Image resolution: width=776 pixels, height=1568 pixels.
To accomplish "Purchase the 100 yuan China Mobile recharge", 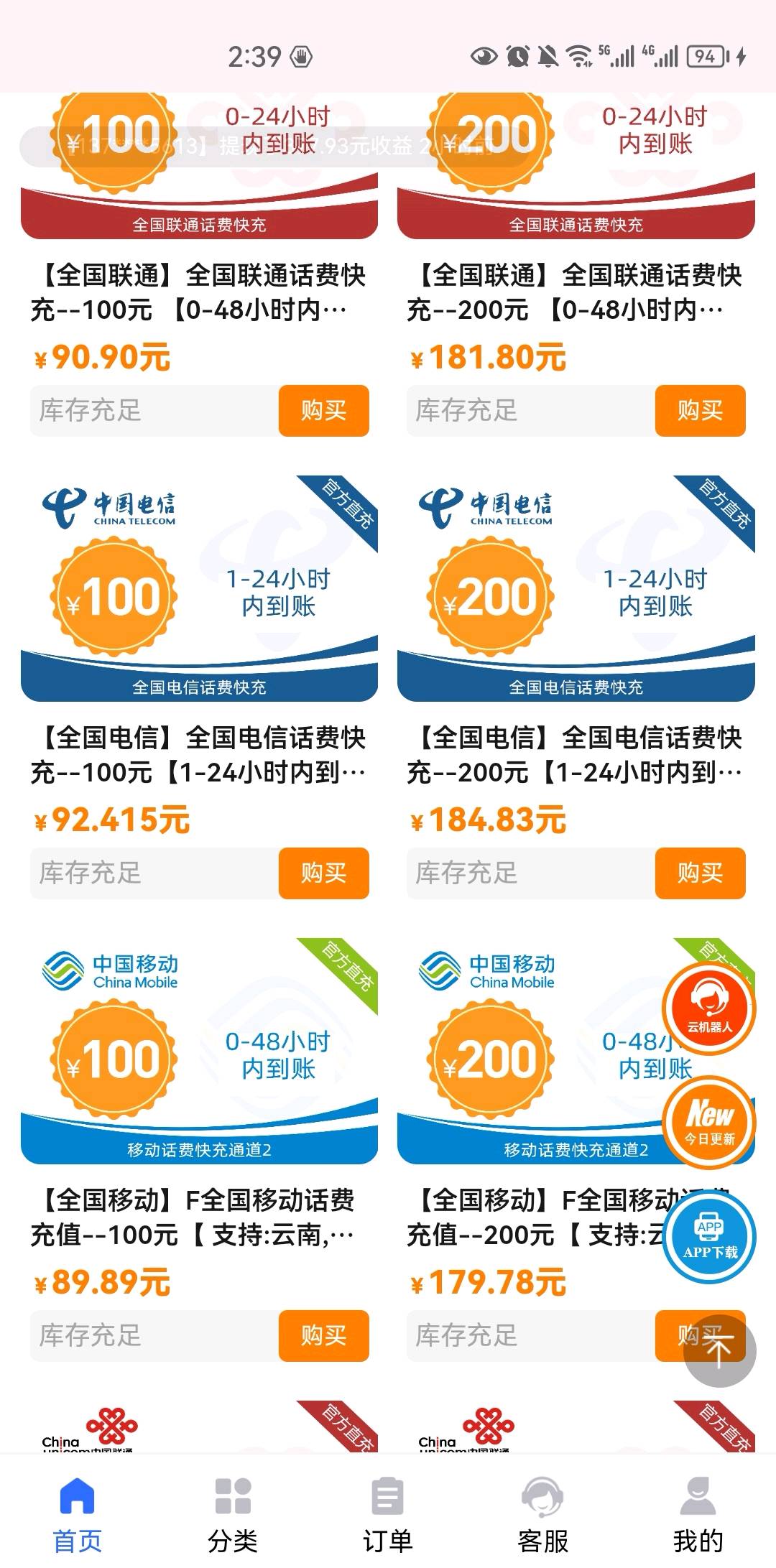I will pyautogui.click(x=323, y=1335).
